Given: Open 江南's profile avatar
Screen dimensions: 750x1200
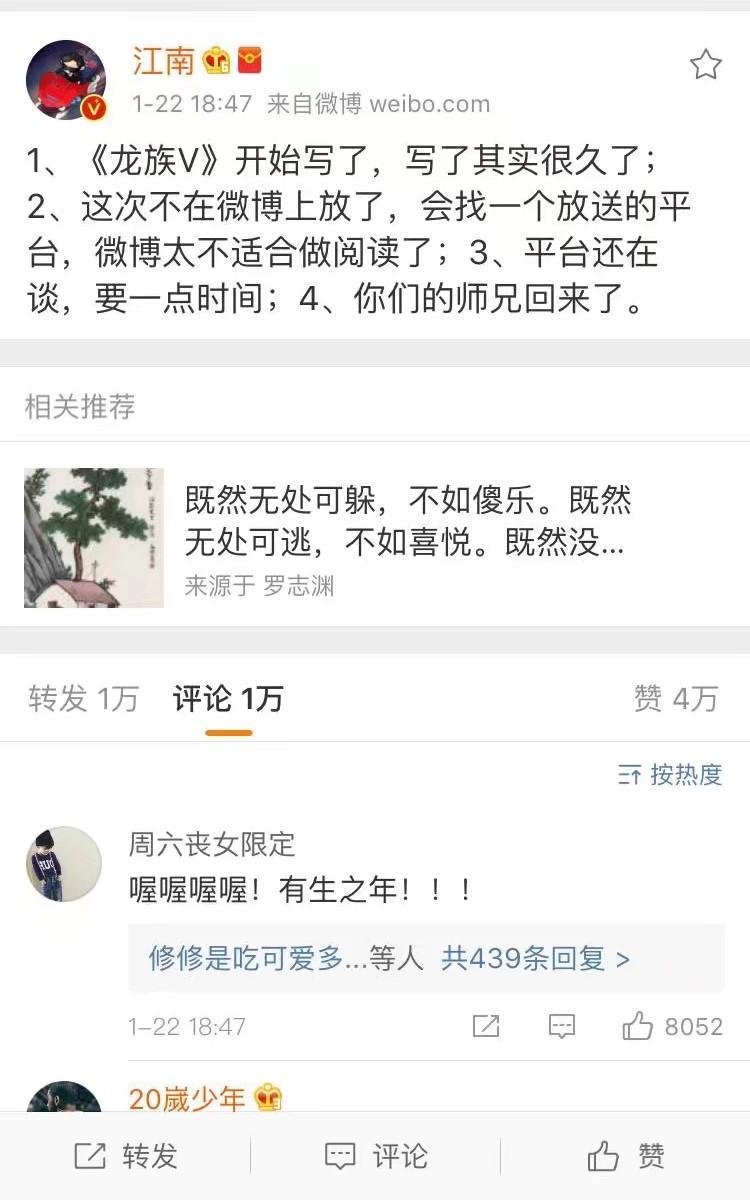Looking at the screenshot, I should (x=66, y=80).
